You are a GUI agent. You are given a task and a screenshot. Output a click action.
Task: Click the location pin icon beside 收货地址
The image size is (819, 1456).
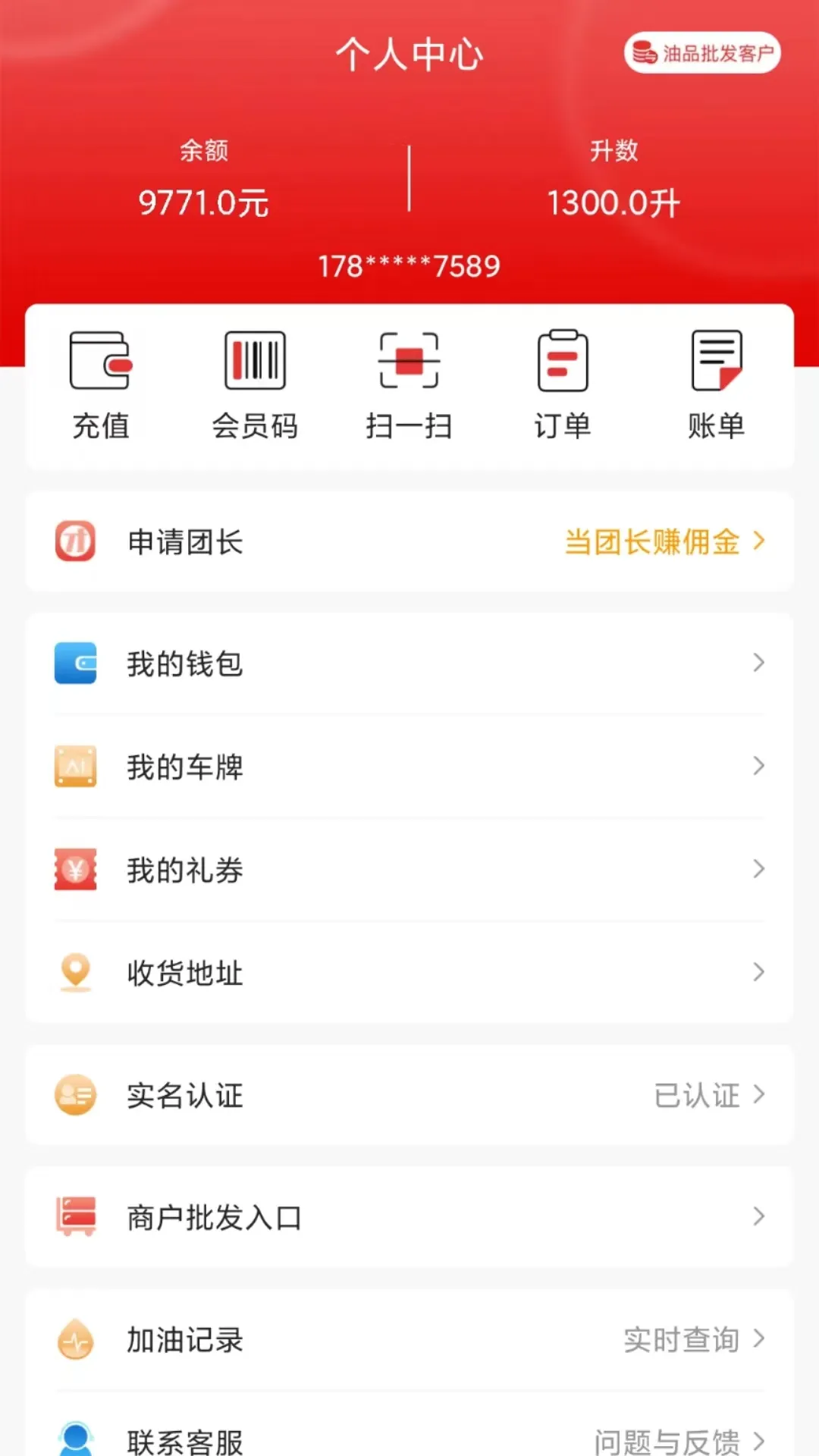[75, 973]
